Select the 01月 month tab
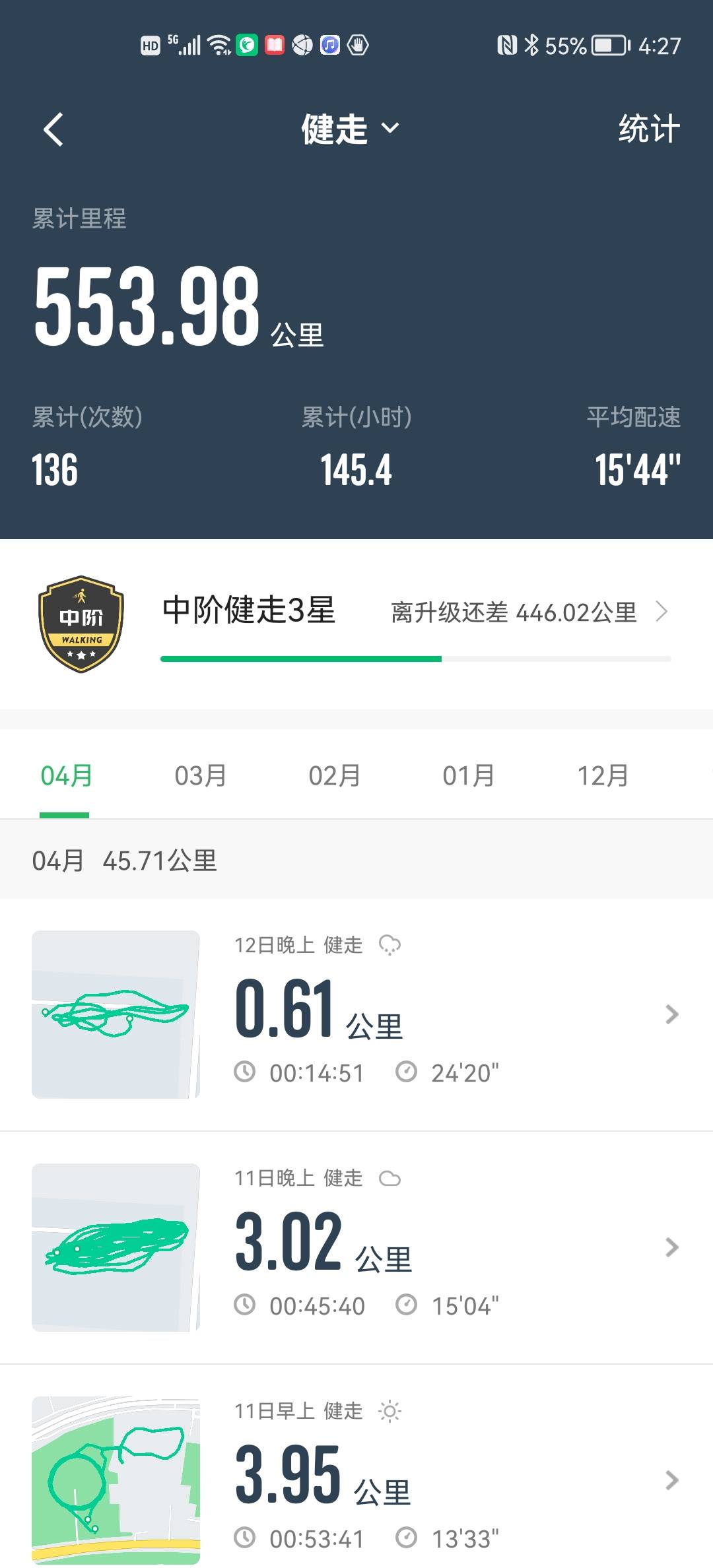Viewport: 713px width, 1568px height. [x=469, y=775]
